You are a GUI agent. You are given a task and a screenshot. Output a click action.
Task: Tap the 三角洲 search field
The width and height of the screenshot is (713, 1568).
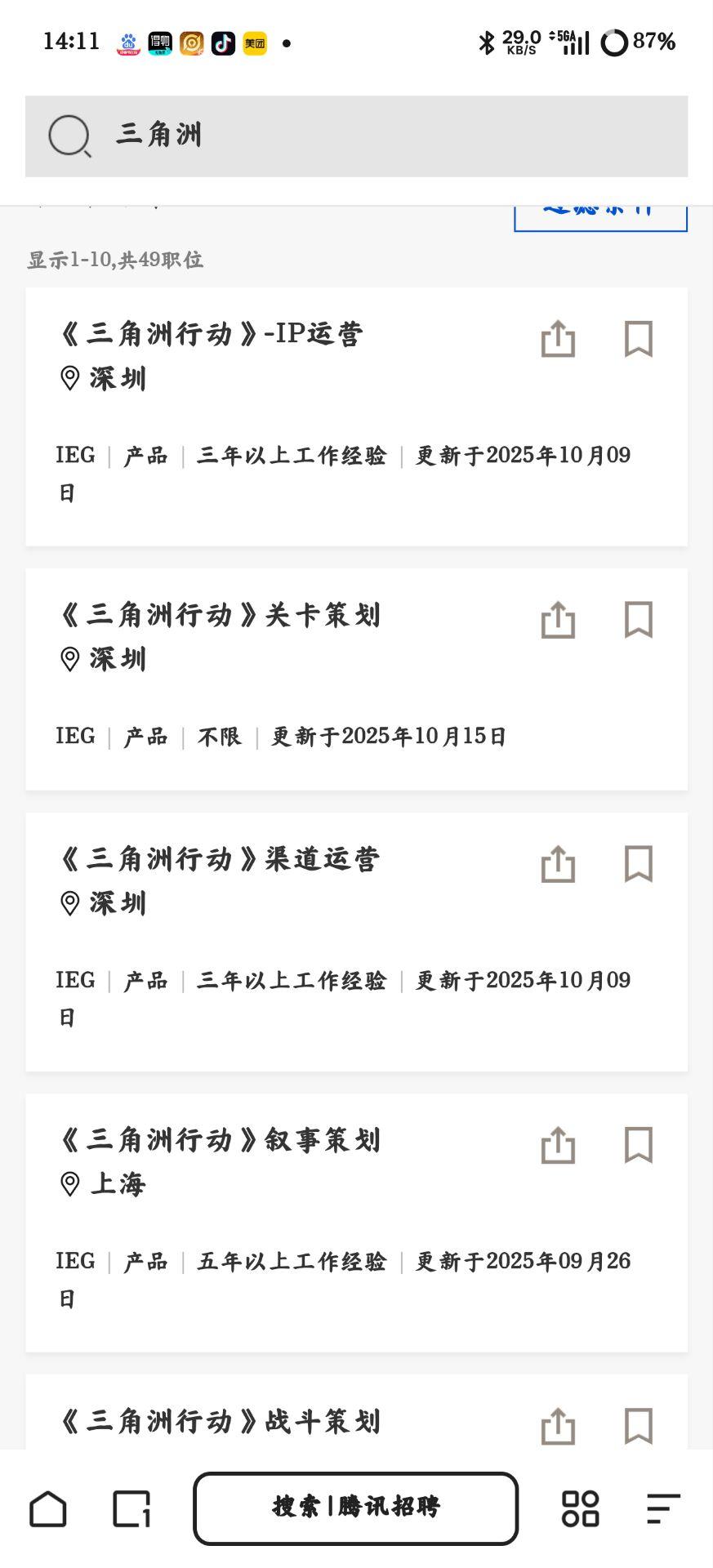356,136
